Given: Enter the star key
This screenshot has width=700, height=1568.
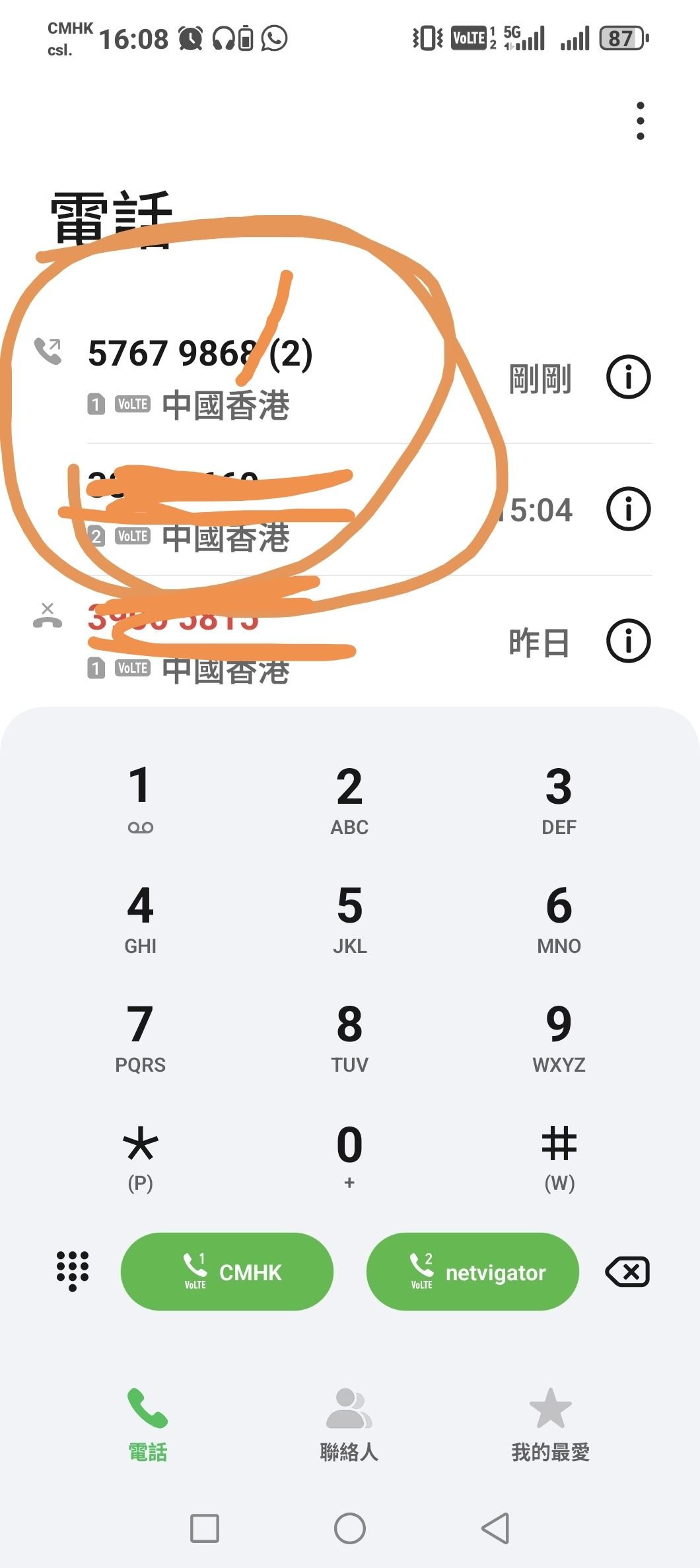Looking at the screenshot, I should (x=140, y=1155).
